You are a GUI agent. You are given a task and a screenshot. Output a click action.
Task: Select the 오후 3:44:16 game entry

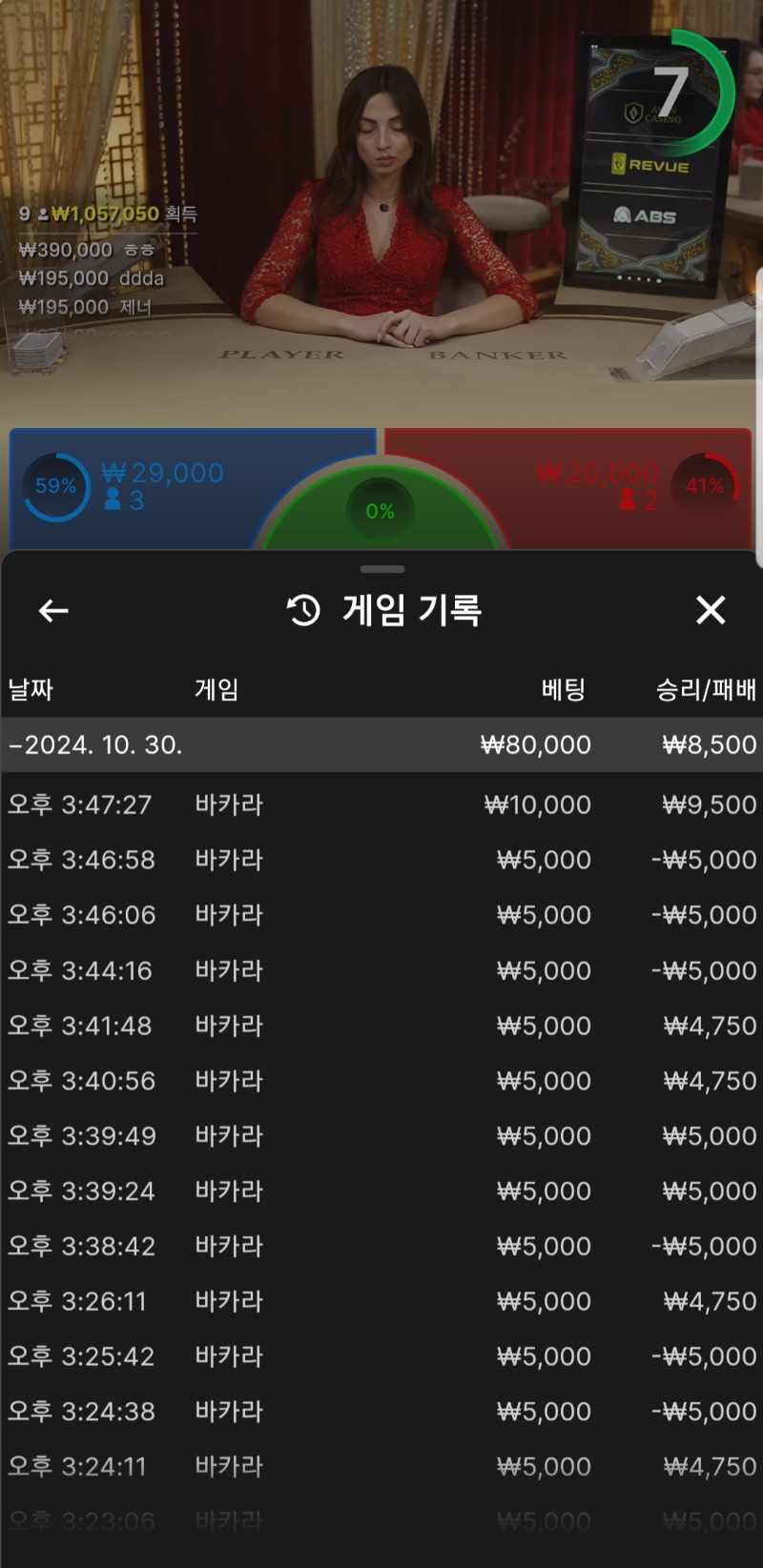tap(381, 970)
